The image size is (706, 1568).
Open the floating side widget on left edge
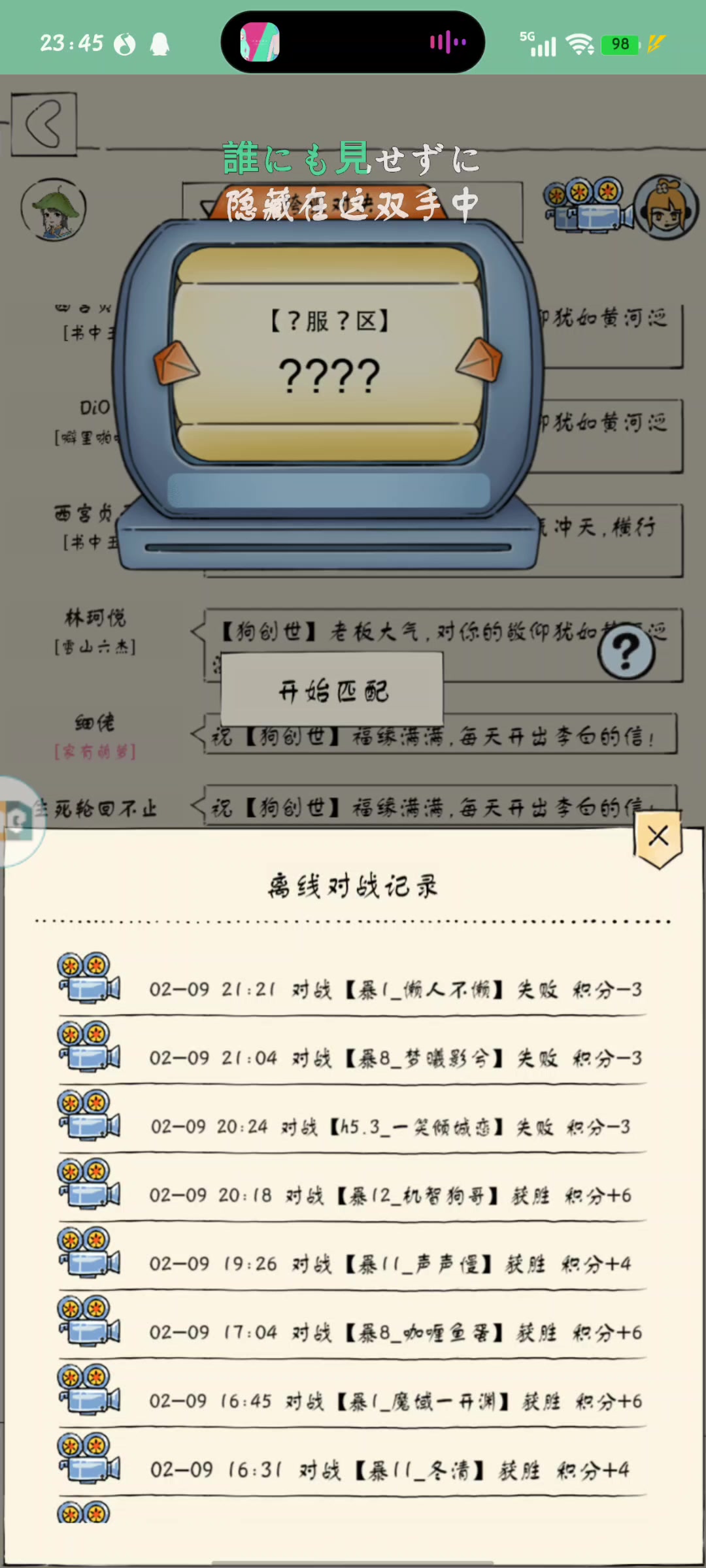[x=20, y=821]
